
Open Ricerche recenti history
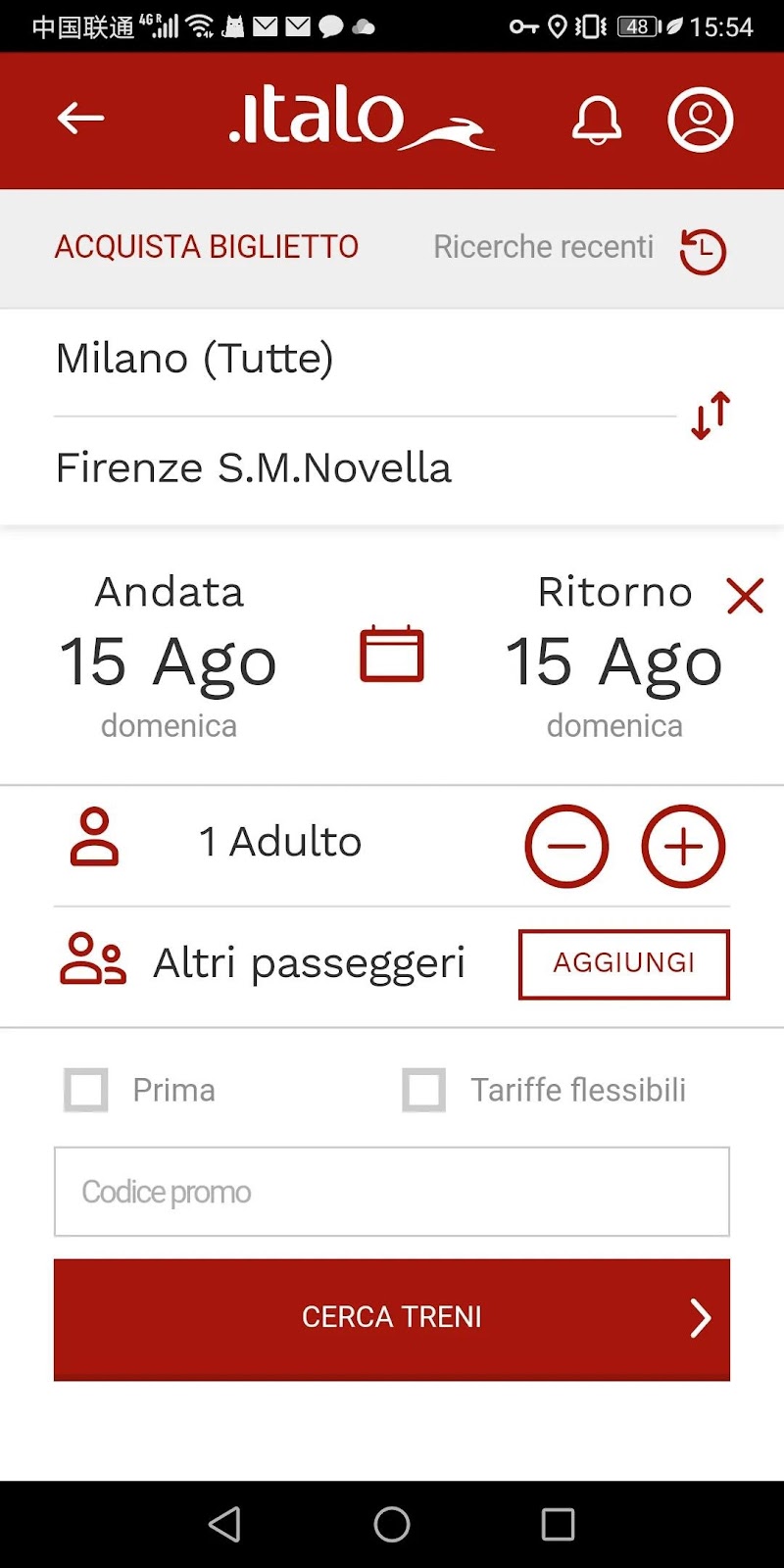(580, 249)
